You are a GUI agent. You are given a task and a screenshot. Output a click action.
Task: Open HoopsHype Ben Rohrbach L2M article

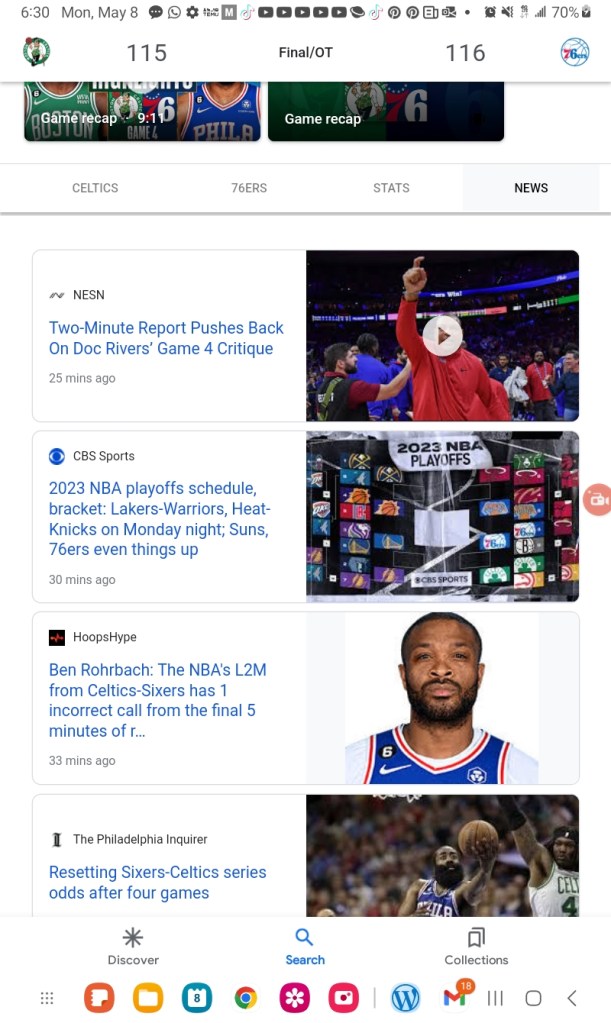coord(158,700)
